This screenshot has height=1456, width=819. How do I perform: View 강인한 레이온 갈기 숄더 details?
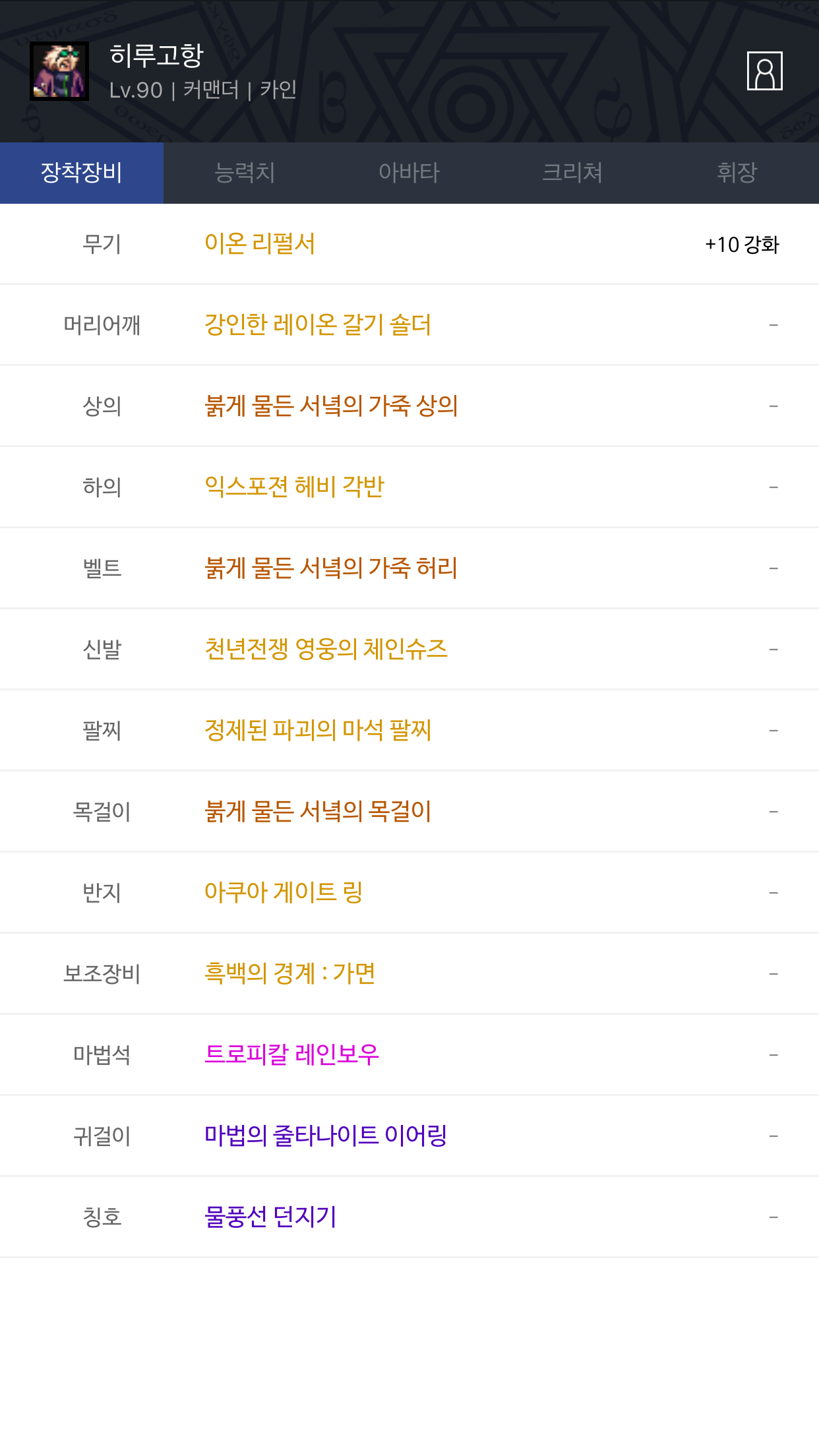point(317,324)
